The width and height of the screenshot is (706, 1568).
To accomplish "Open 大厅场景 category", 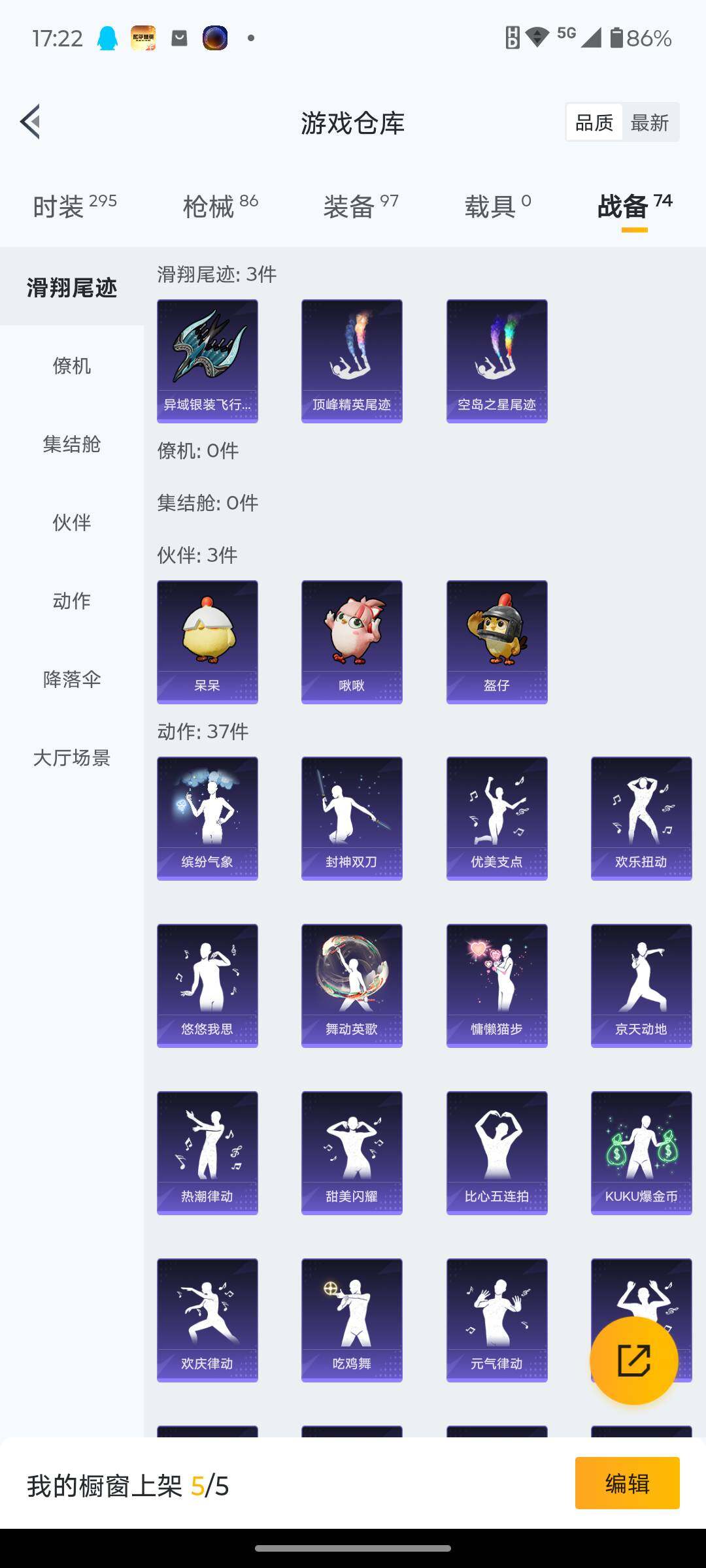I will 72,758.
